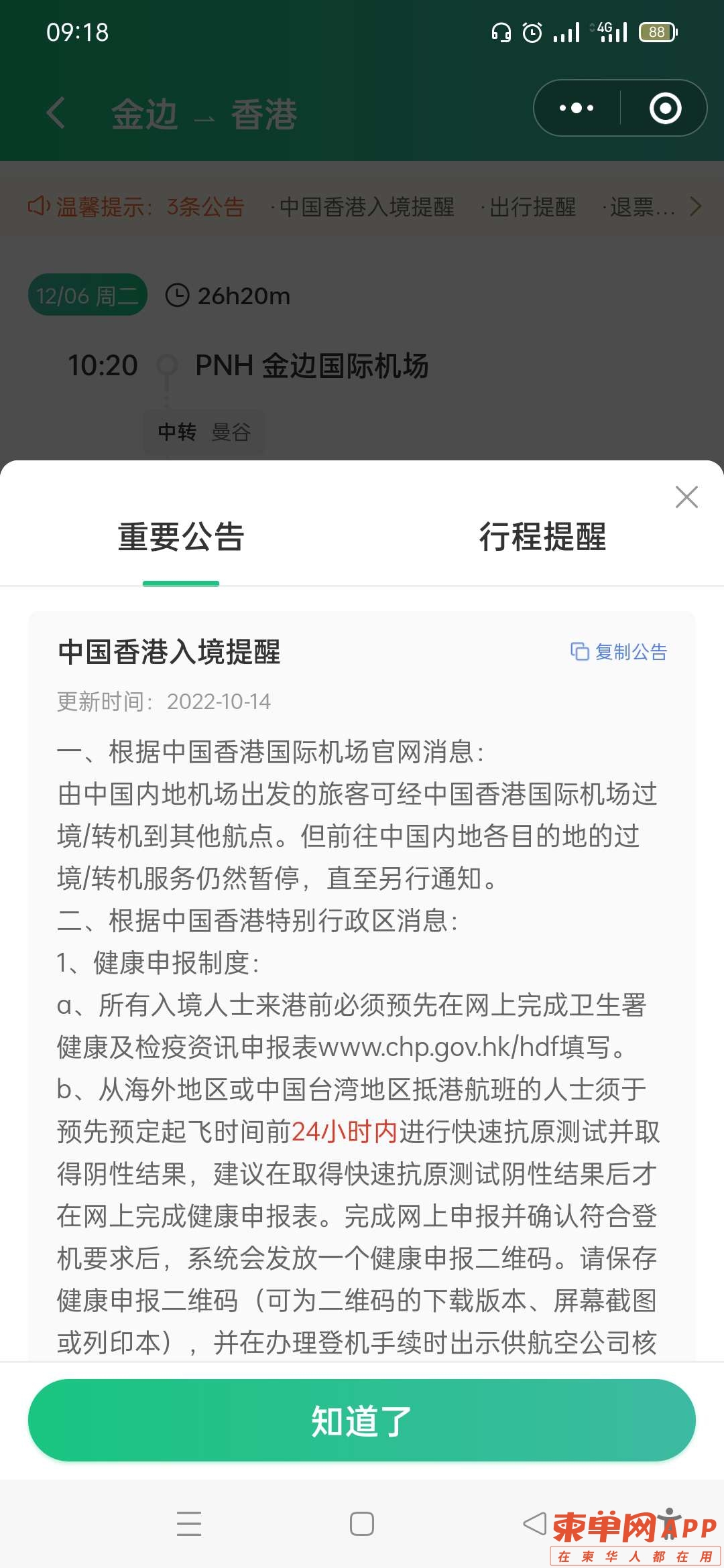Open the system recent apps menu
This screenshot has width=724, height=1568.
(189, 1524)
